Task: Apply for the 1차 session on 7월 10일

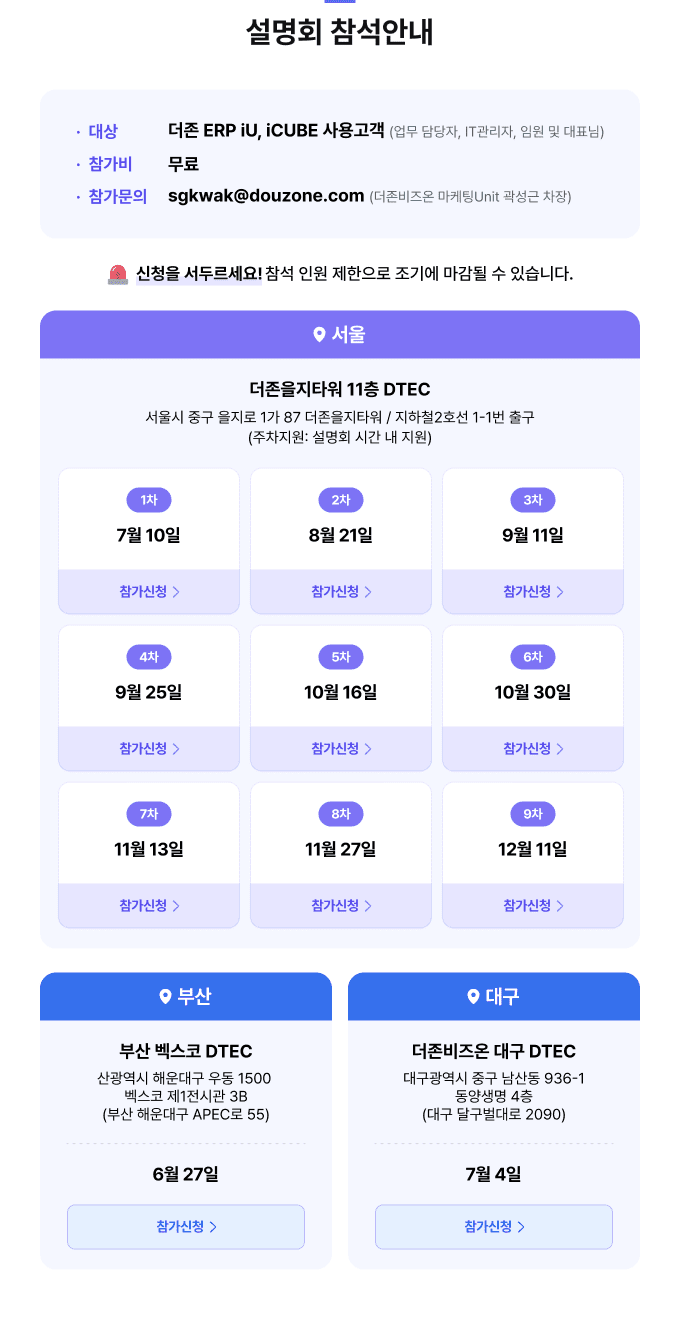Action: click(149, 592)
